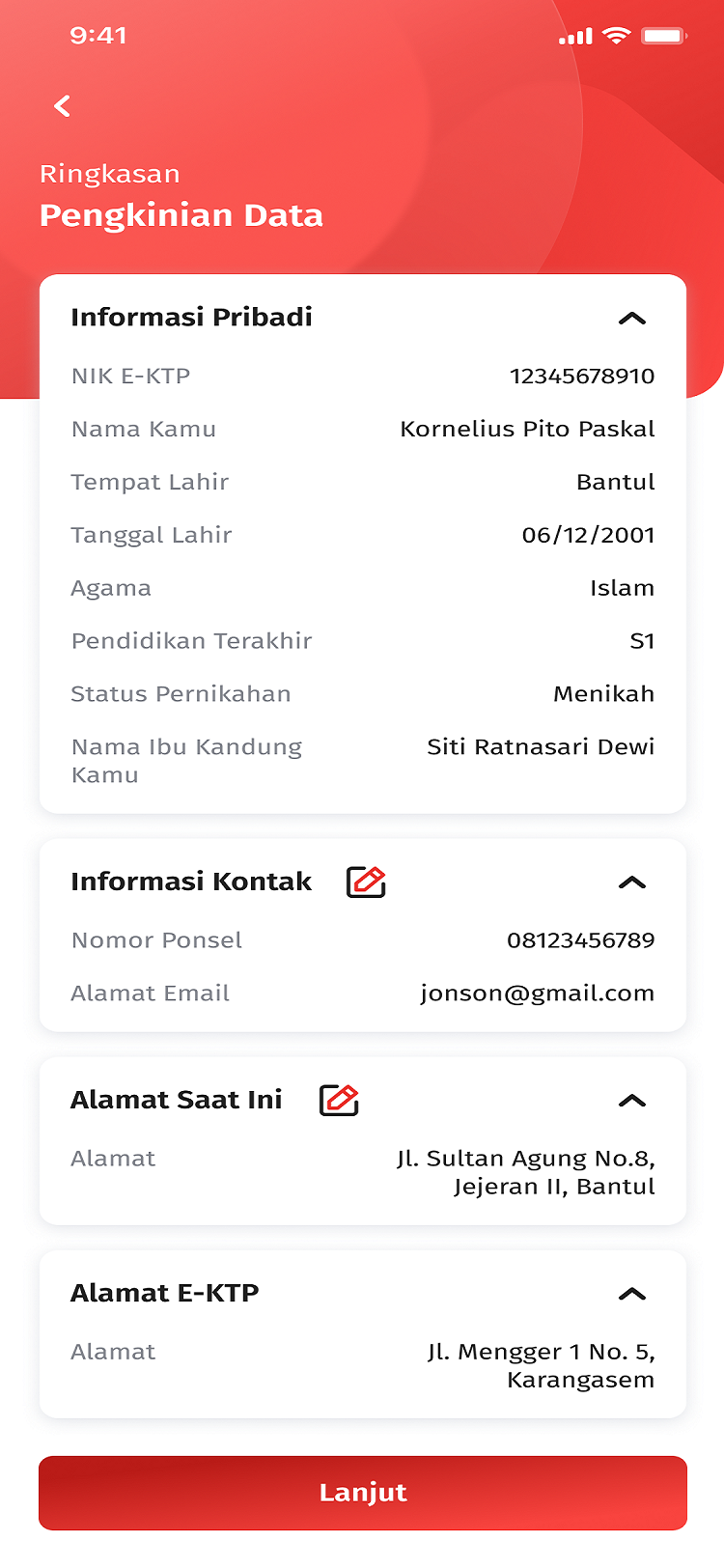724x1568 pixels.
Task: Tap the phone number 08123456789
Action: tap(581, 939)
